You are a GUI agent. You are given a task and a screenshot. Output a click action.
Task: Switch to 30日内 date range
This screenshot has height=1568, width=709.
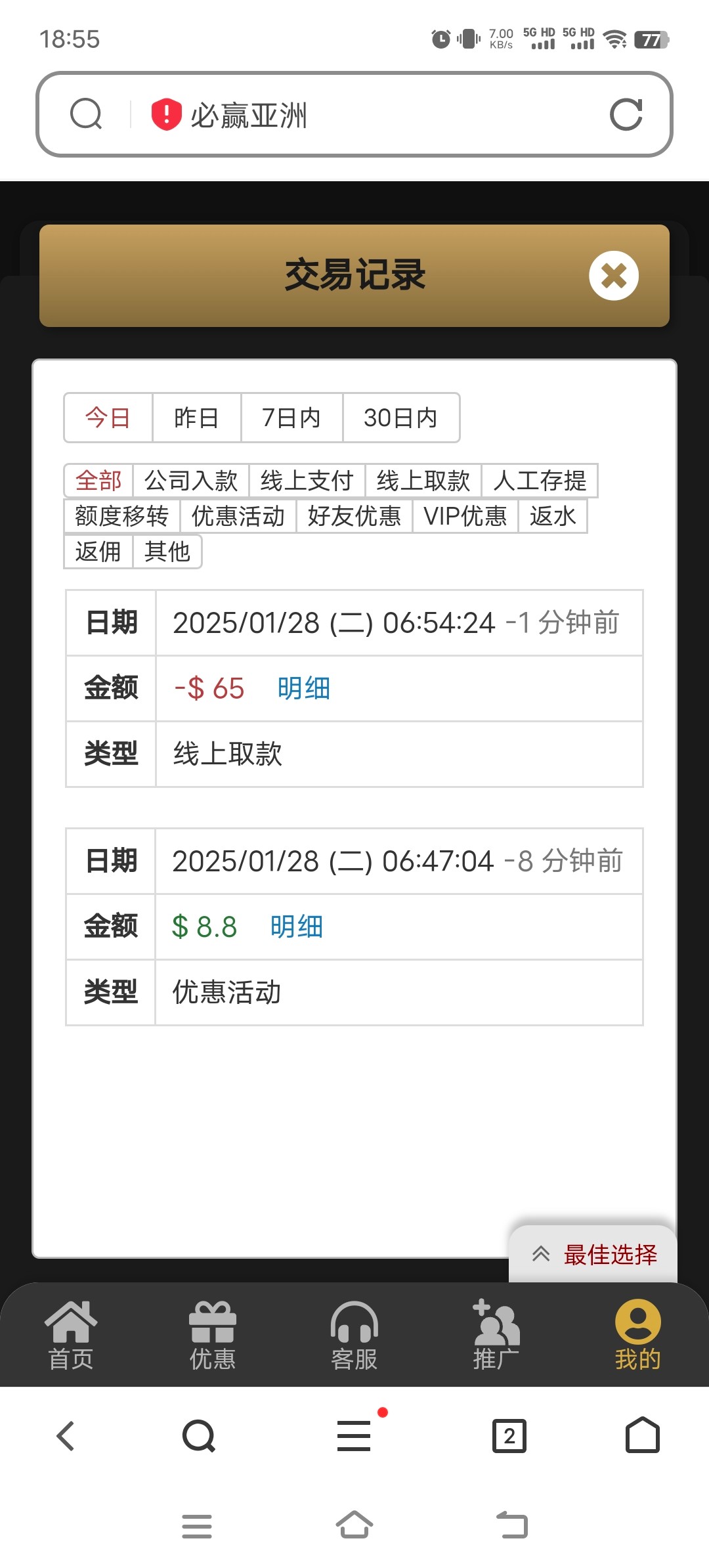[x=400, y=418]
